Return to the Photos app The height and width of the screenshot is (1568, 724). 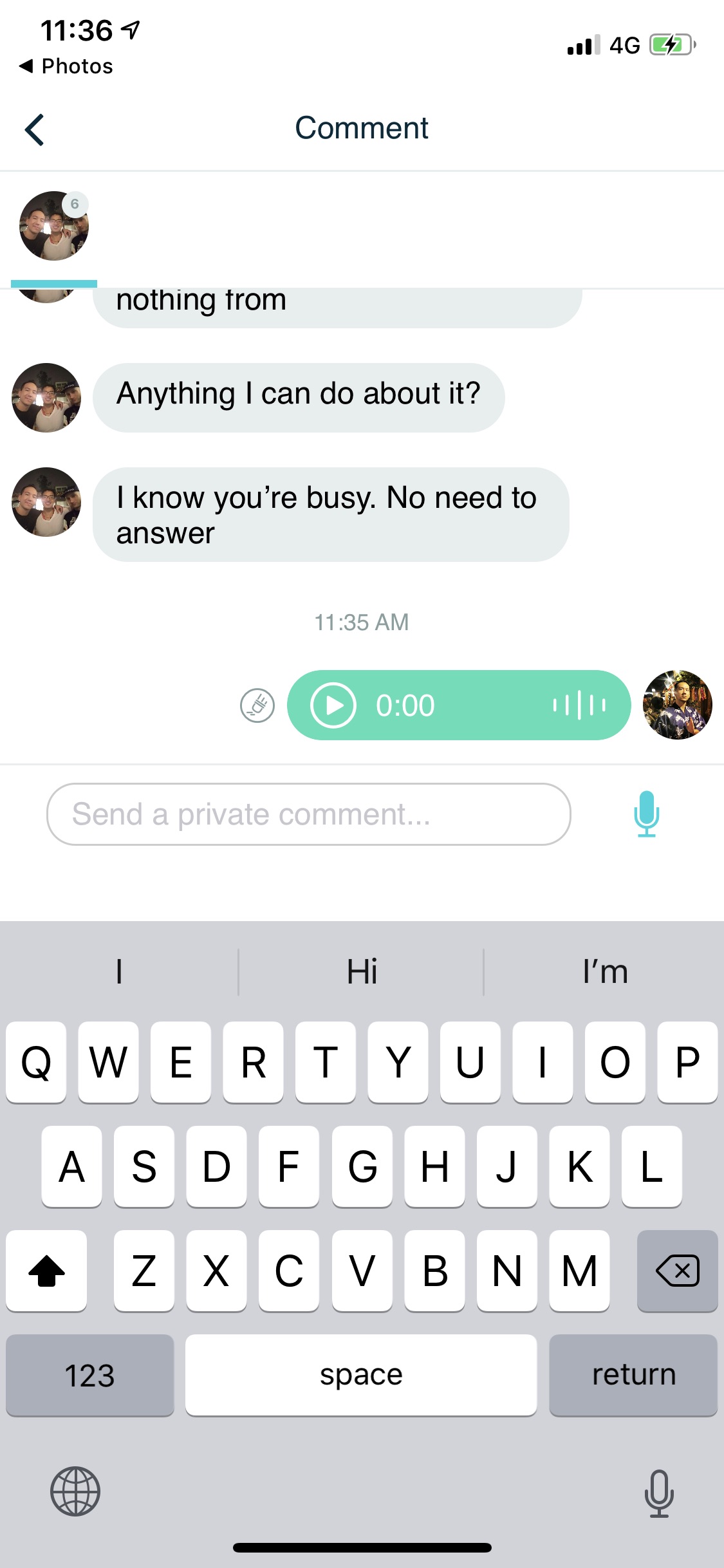[66, 66]
